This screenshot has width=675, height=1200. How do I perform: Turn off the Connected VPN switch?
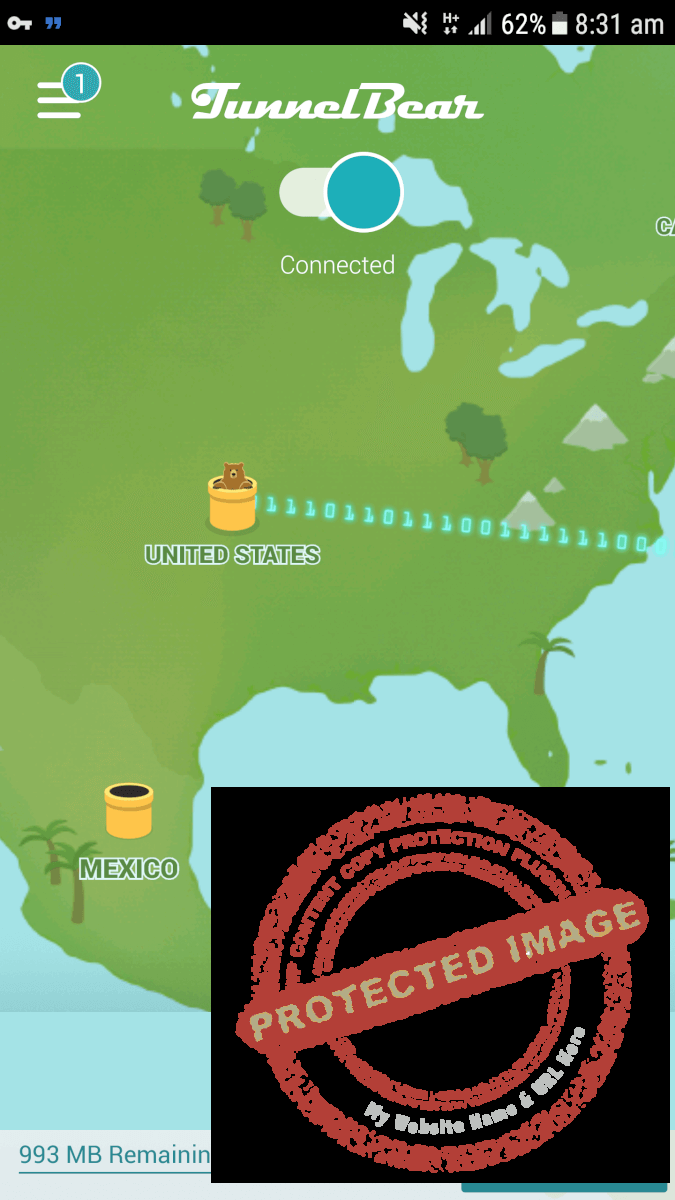point(341,192)
